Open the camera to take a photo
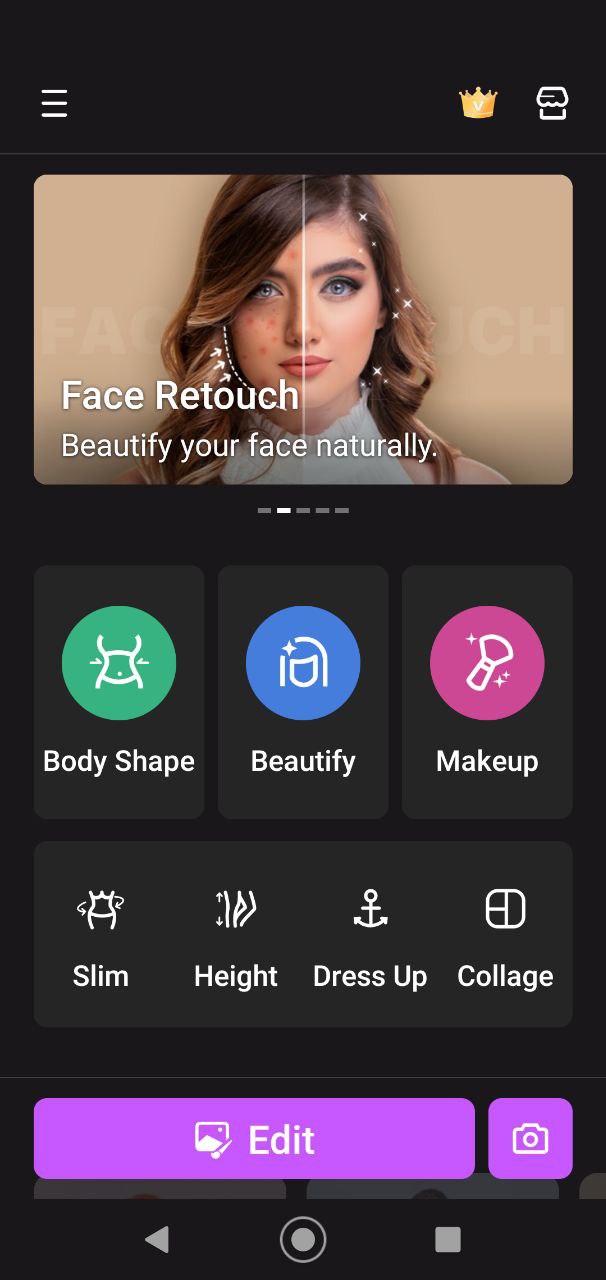606x1280 pixels. point(530,1139)
